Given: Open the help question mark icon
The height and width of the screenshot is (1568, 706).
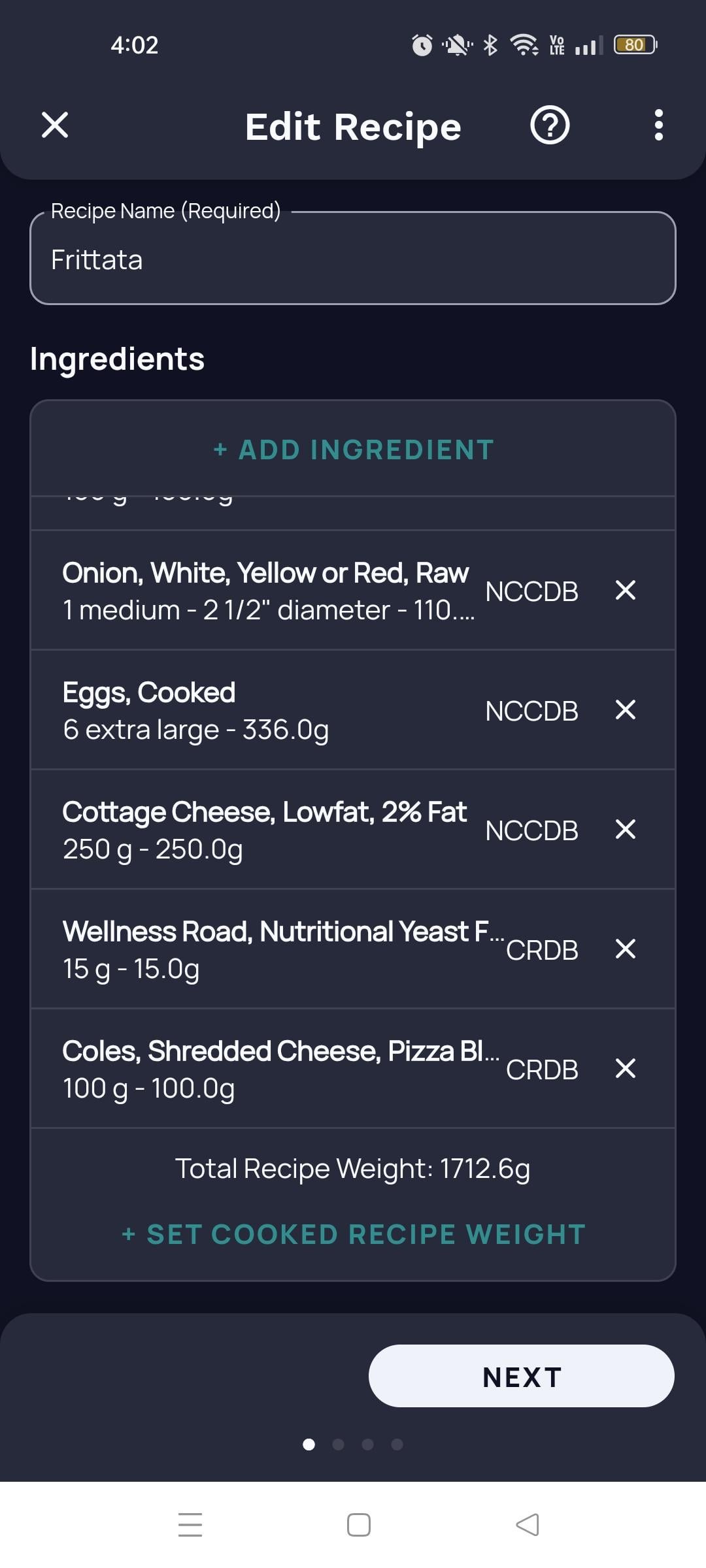Looking at the screenshot, I should click(550, 125).
